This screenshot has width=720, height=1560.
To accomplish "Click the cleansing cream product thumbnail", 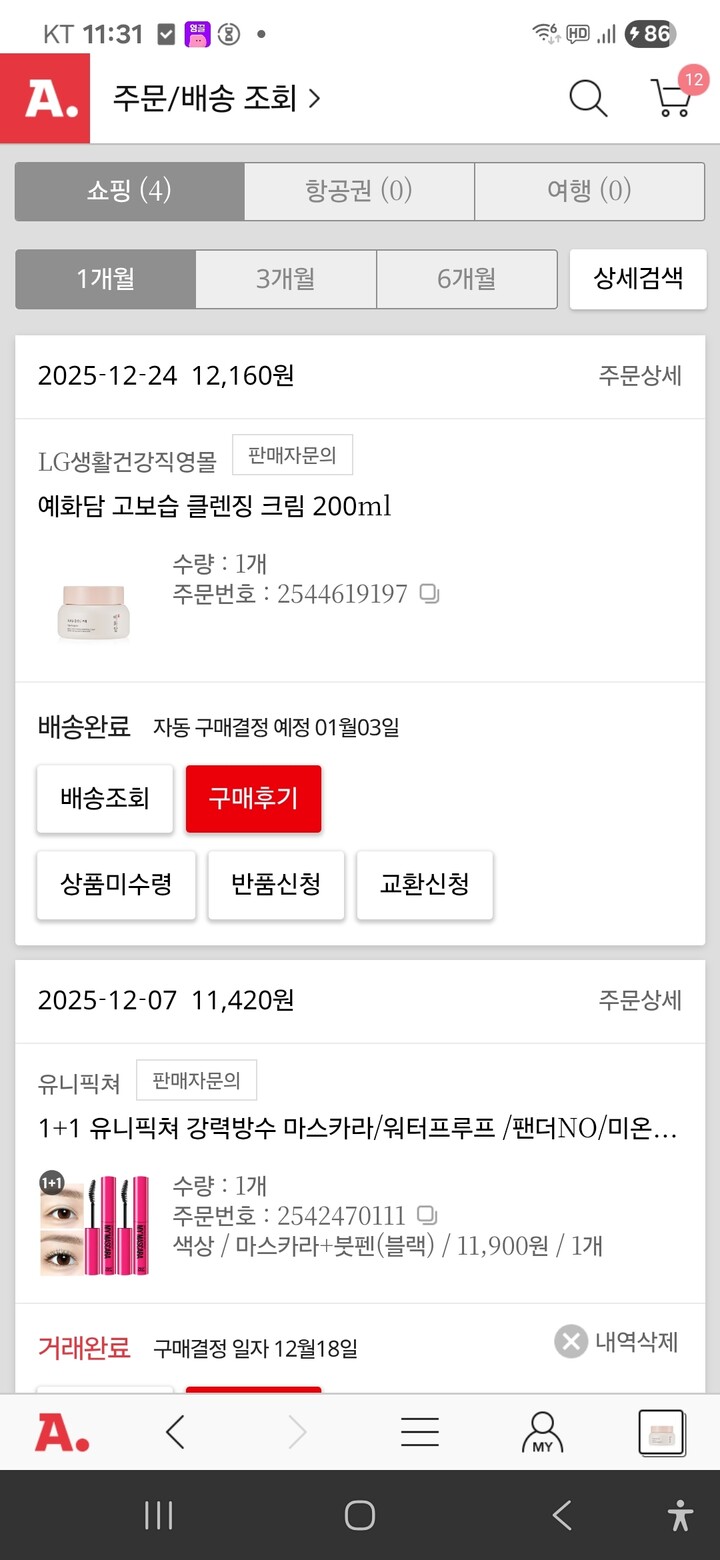I will coord(93,607).
